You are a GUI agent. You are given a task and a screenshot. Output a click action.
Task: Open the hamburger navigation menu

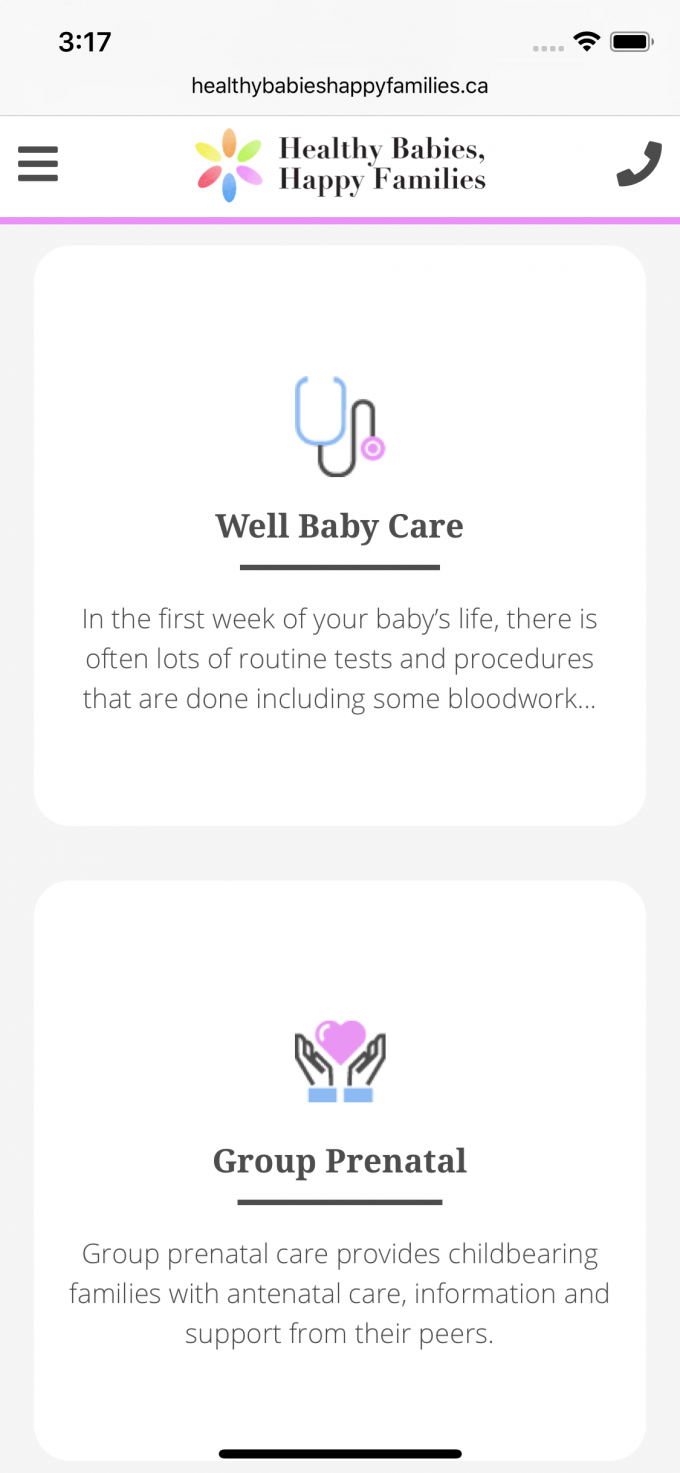click(x=38, y=164)
